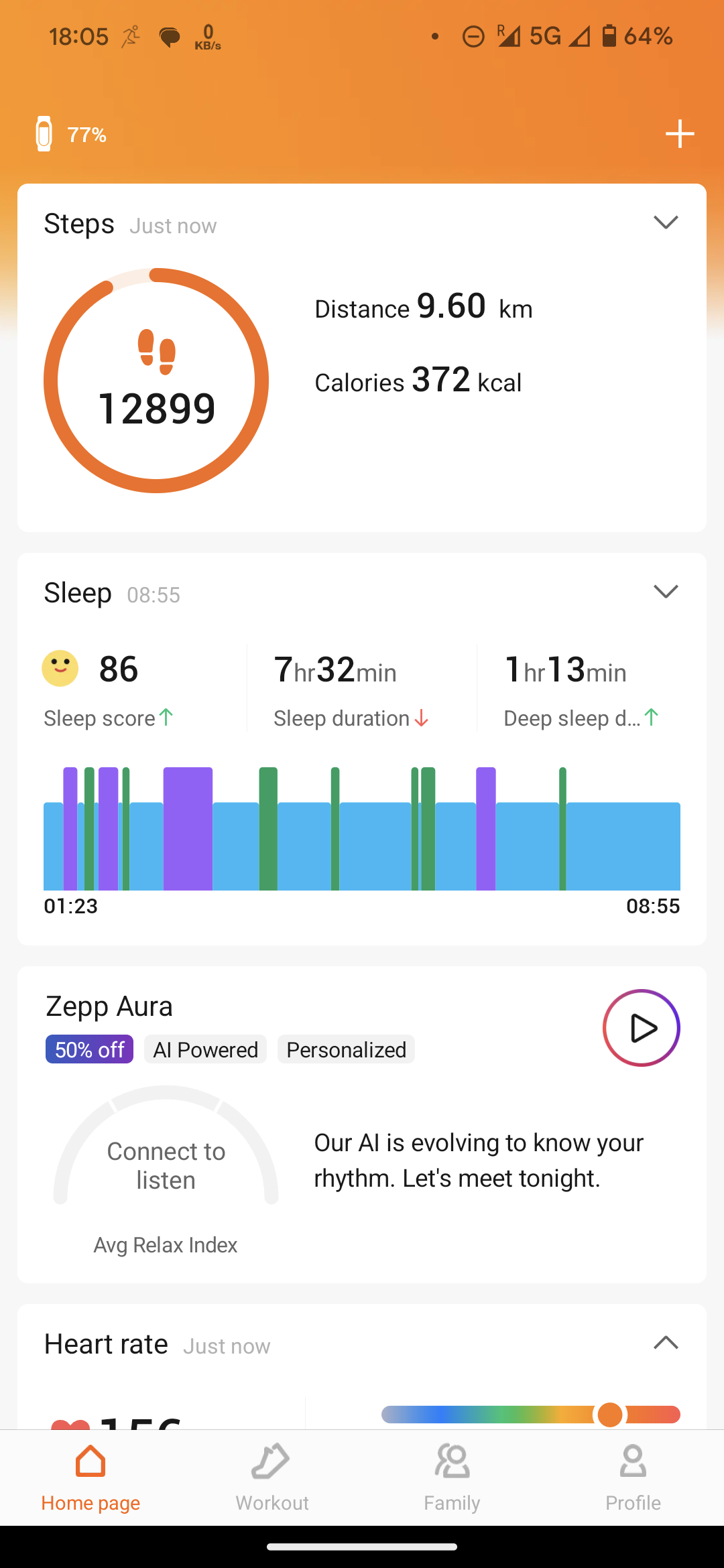
Task: Switch to the Family tab
Action: pos(452,1478)
